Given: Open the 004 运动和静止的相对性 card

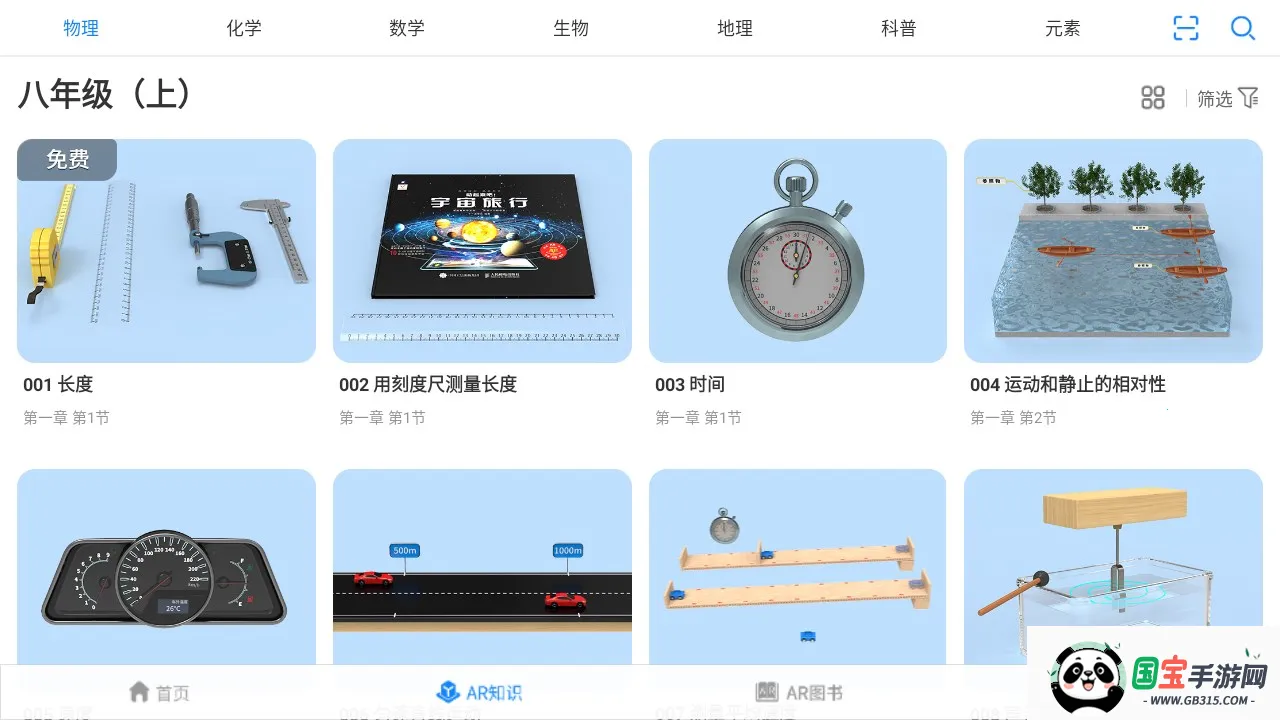Looking at the screenshot, I should [1113, 250].
